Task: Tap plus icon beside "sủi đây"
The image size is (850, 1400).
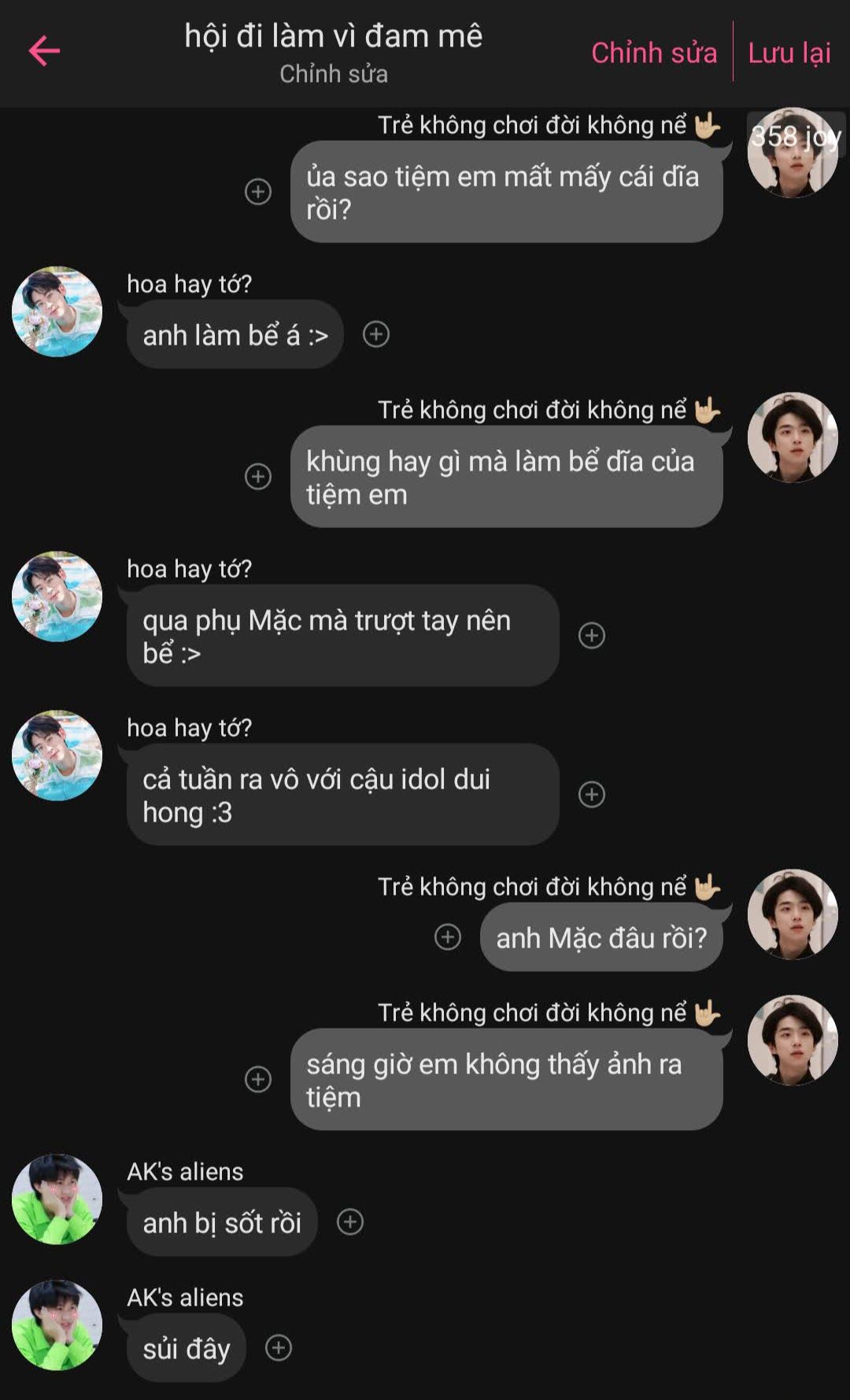Action: pyautogui.click(x=279, y=1347)
